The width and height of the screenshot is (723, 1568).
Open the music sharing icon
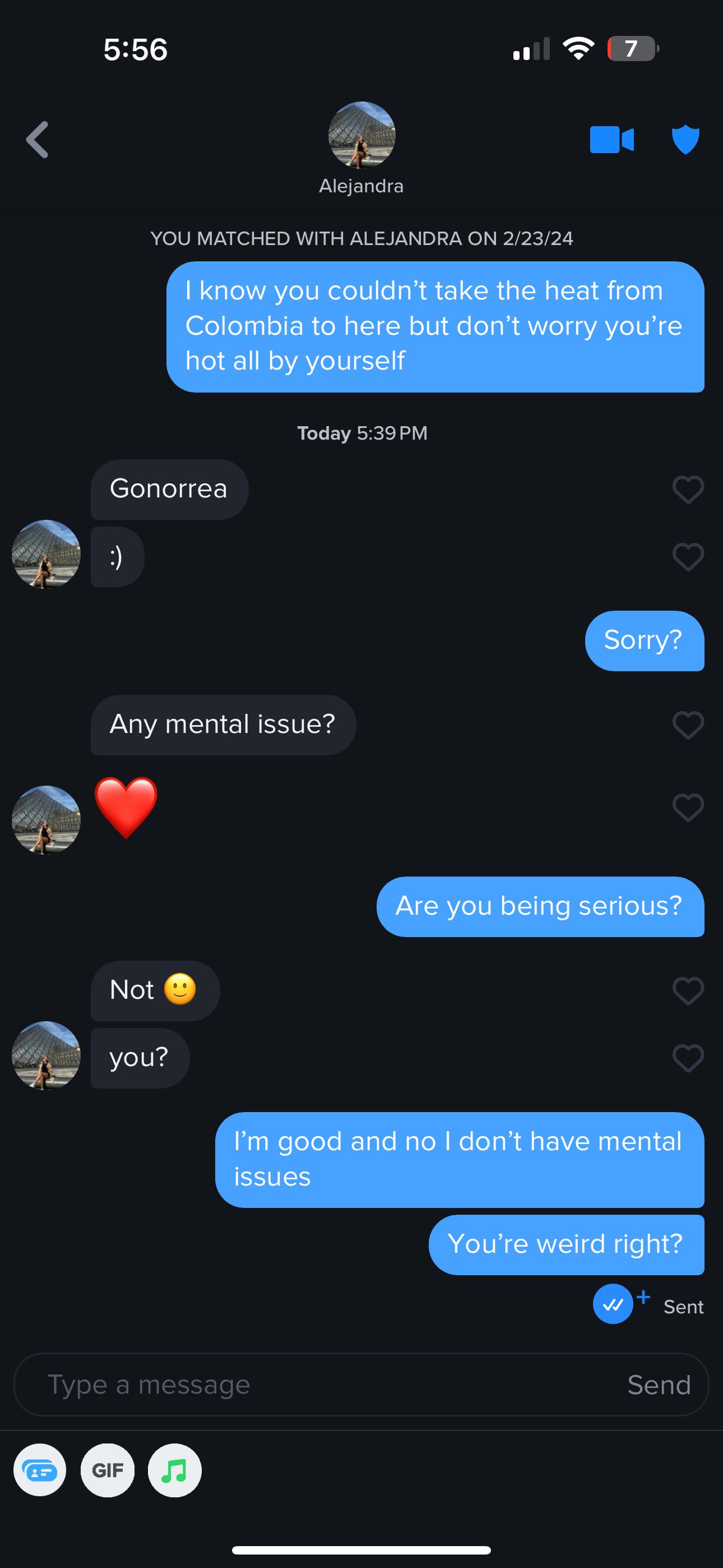175,1470
